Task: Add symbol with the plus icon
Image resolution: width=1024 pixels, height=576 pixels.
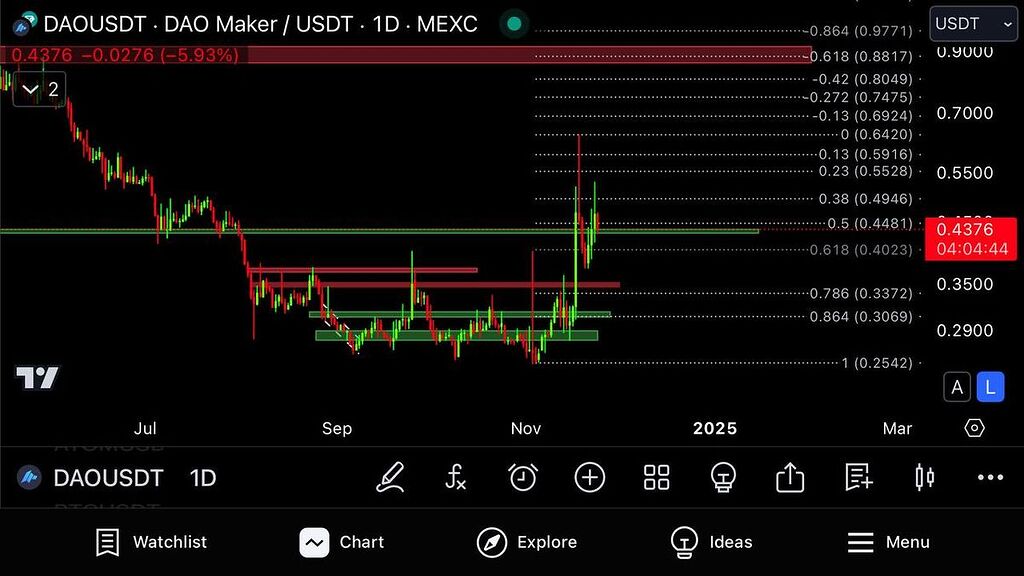Action: 590,477
